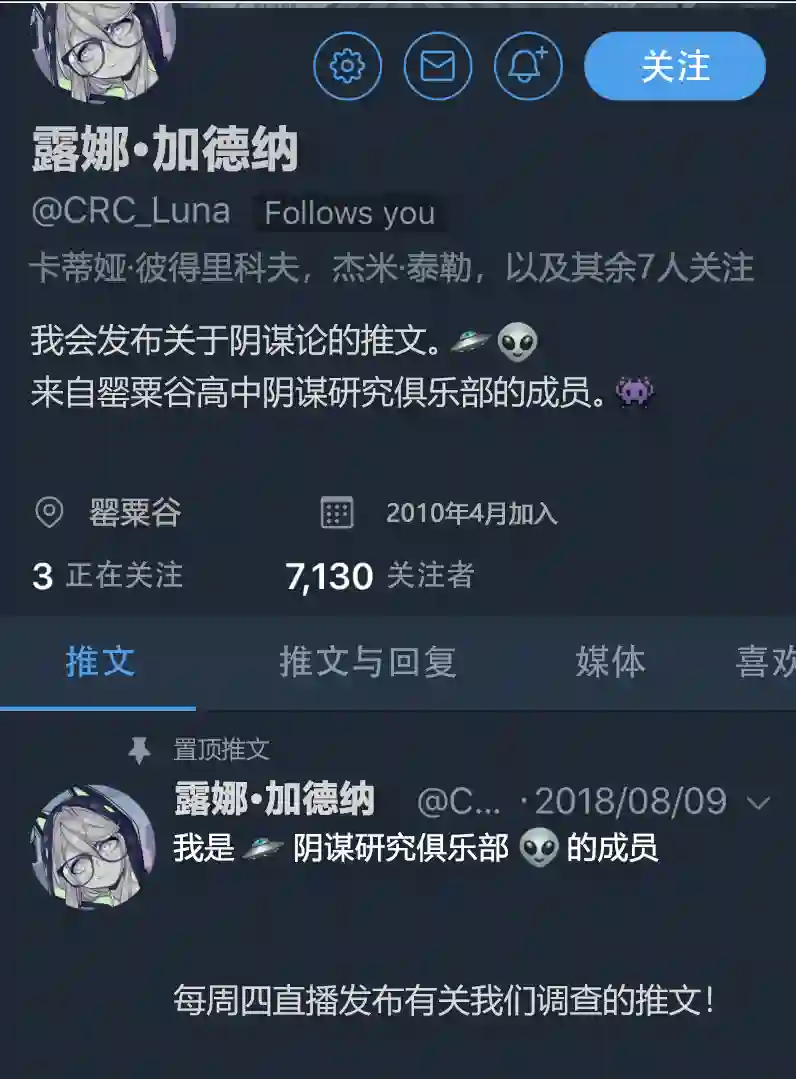Click the direct message envelope icon
This screenshot has height=1079, width=796.
(438, 67)
